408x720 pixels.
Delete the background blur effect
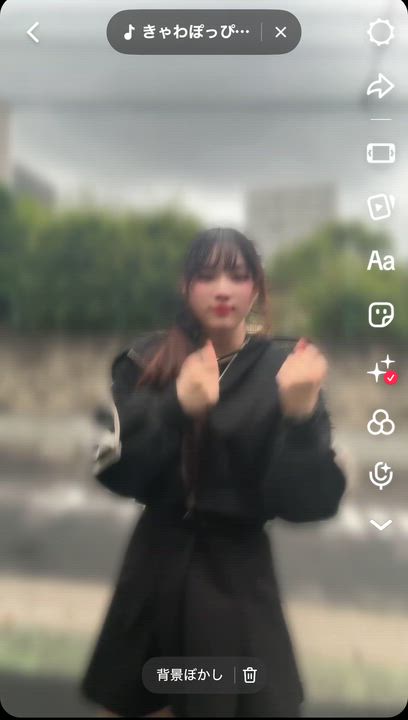(x=250, y=675)
